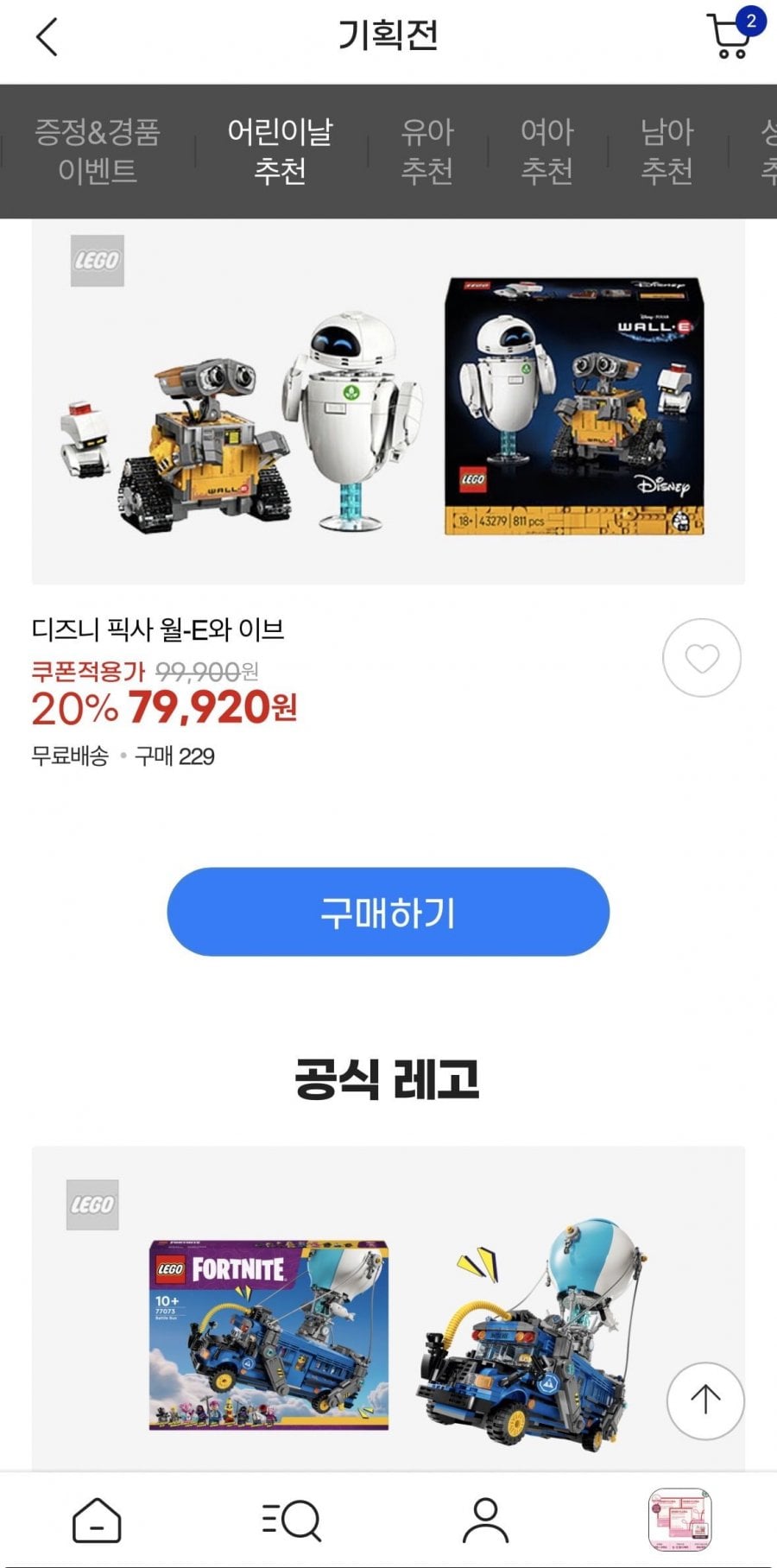Open the my profile tab
This screenshot has width=777, height=1568.
[486, 1521]
